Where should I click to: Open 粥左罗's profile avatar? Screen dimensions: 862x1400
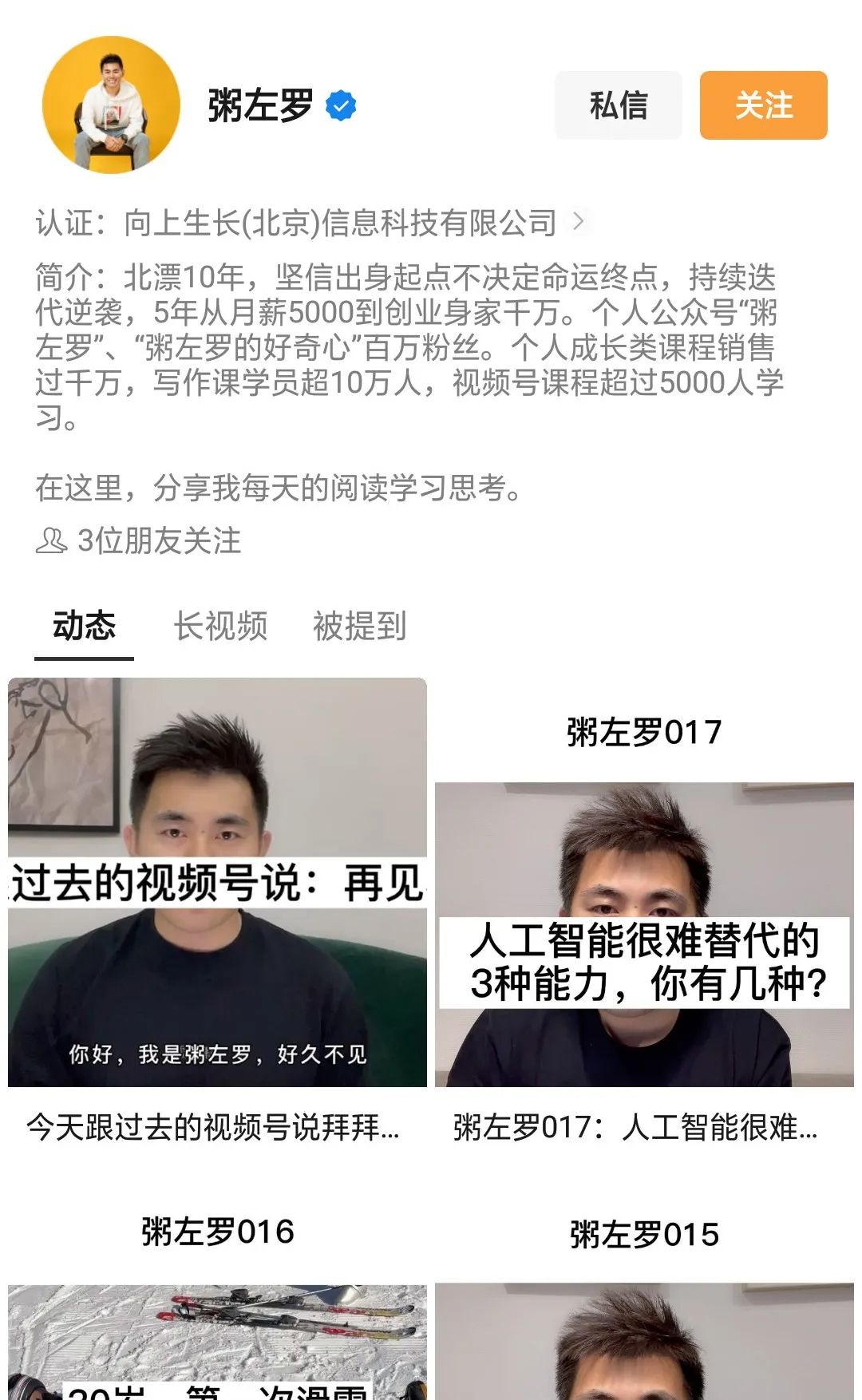[111, 105]
